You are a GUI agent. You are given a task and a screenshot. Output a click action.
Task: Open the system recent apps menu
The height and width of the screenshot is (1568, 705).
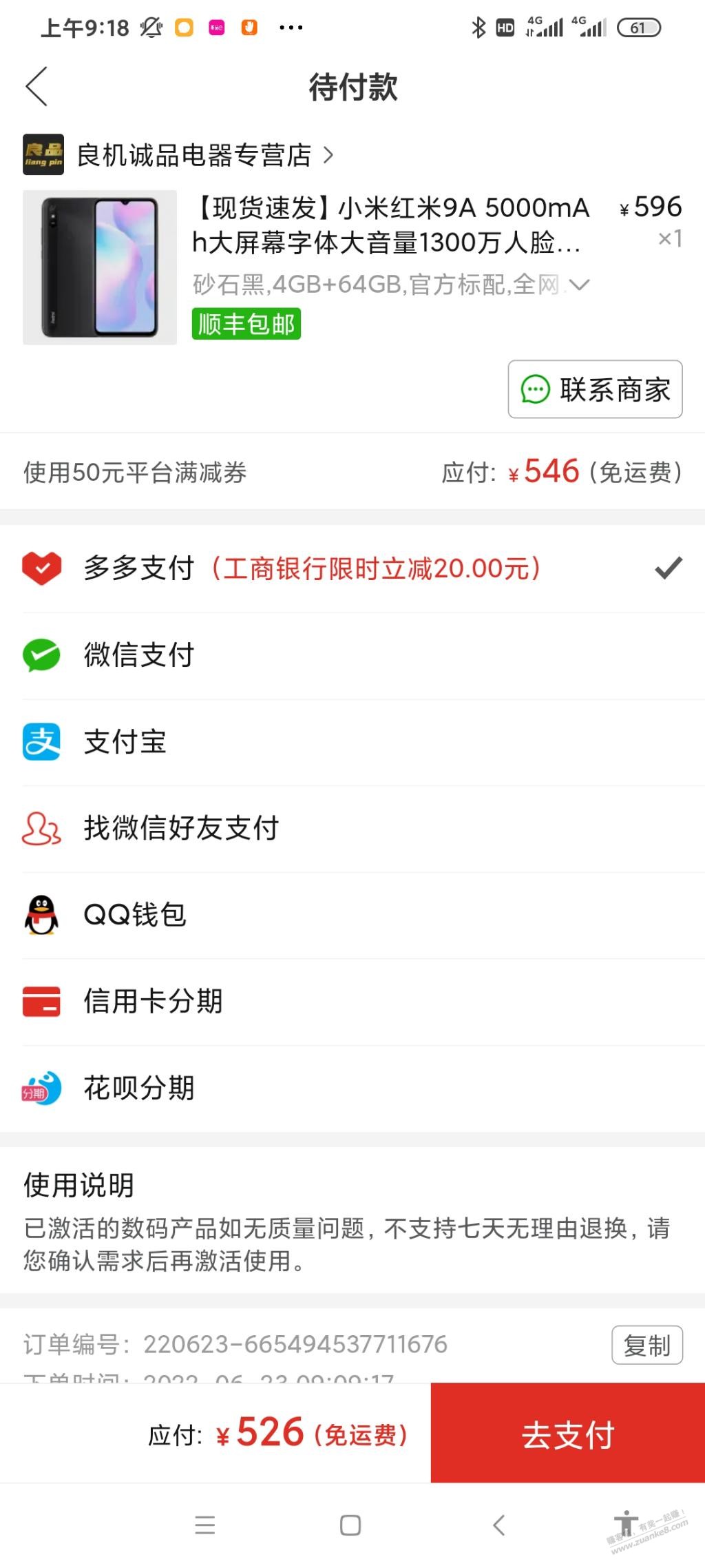[205, 1525]
